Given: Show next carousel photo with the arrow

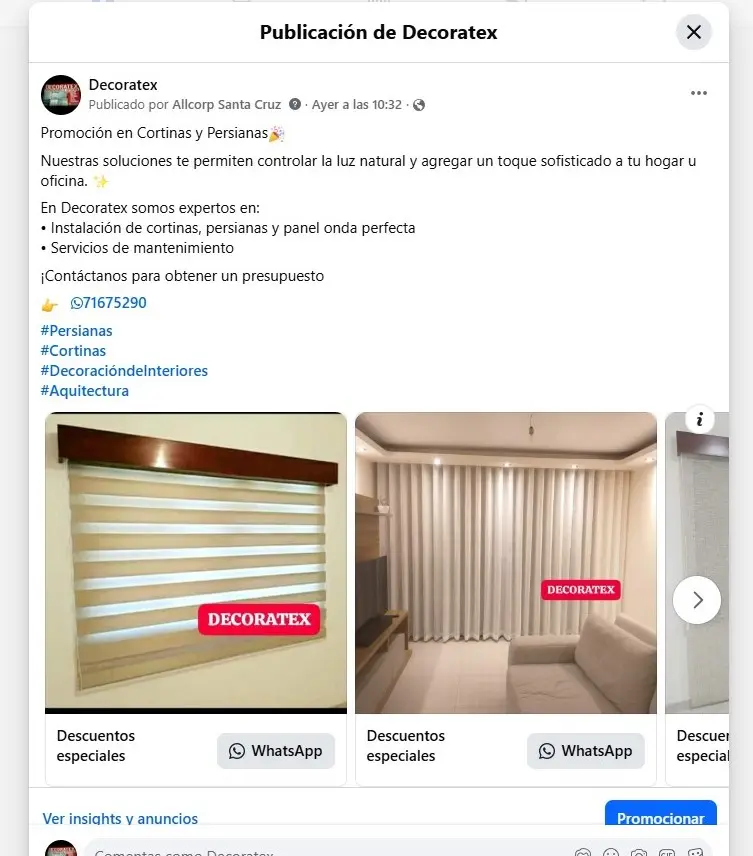Looking at the screenshot, I should pyautogui.click(x=697, y=600).
